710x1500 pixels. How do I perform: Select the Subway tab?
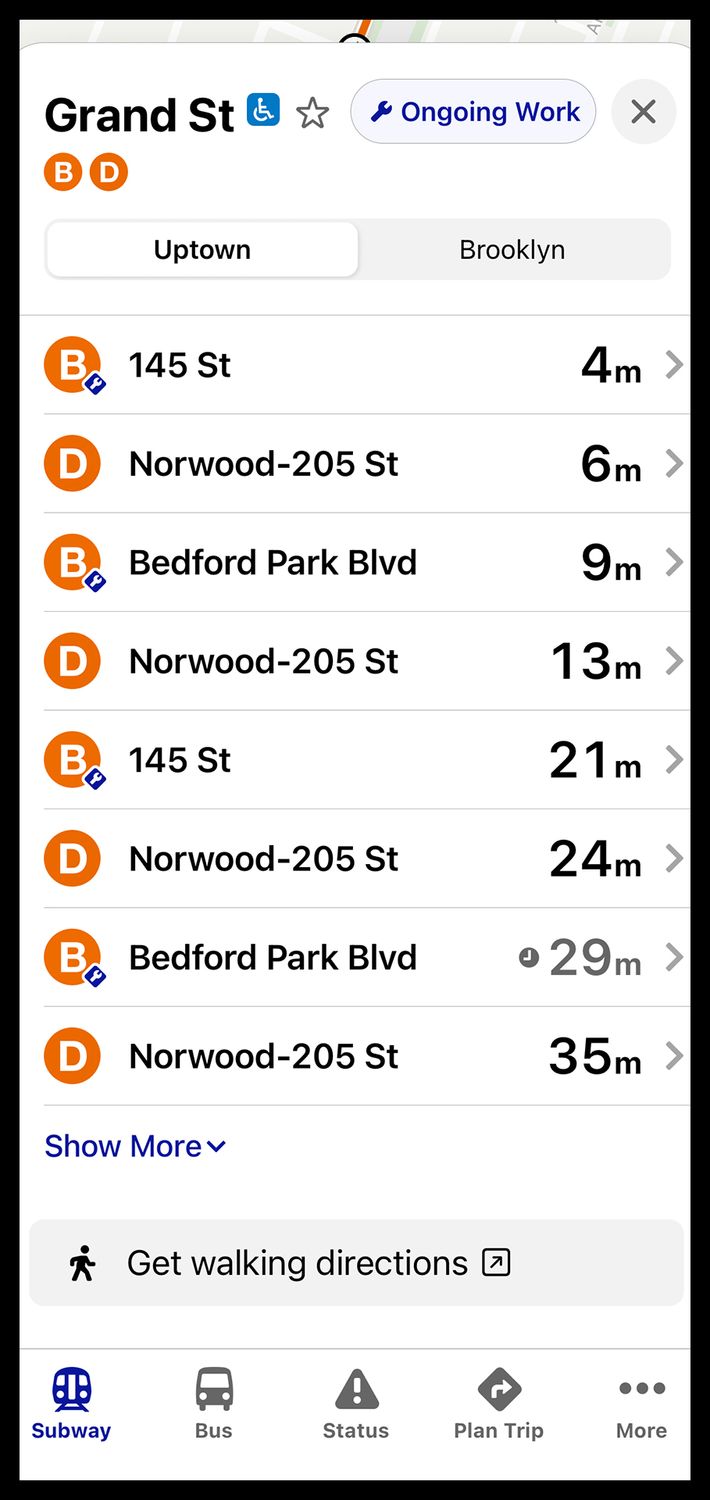pos(71,1404)
